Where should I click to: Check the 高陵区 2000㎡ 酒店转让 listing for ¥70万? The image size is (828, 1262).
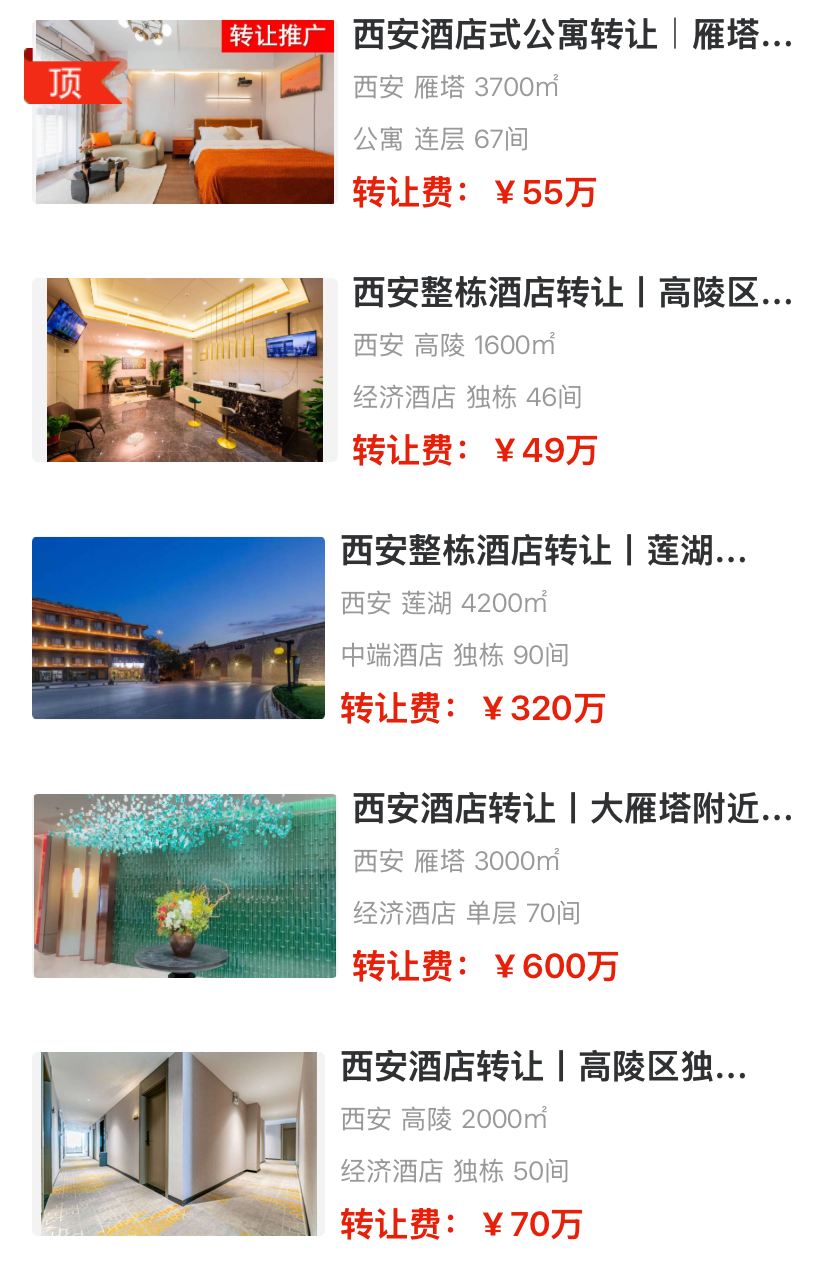pyautogui.click(x=543, y=1068)
